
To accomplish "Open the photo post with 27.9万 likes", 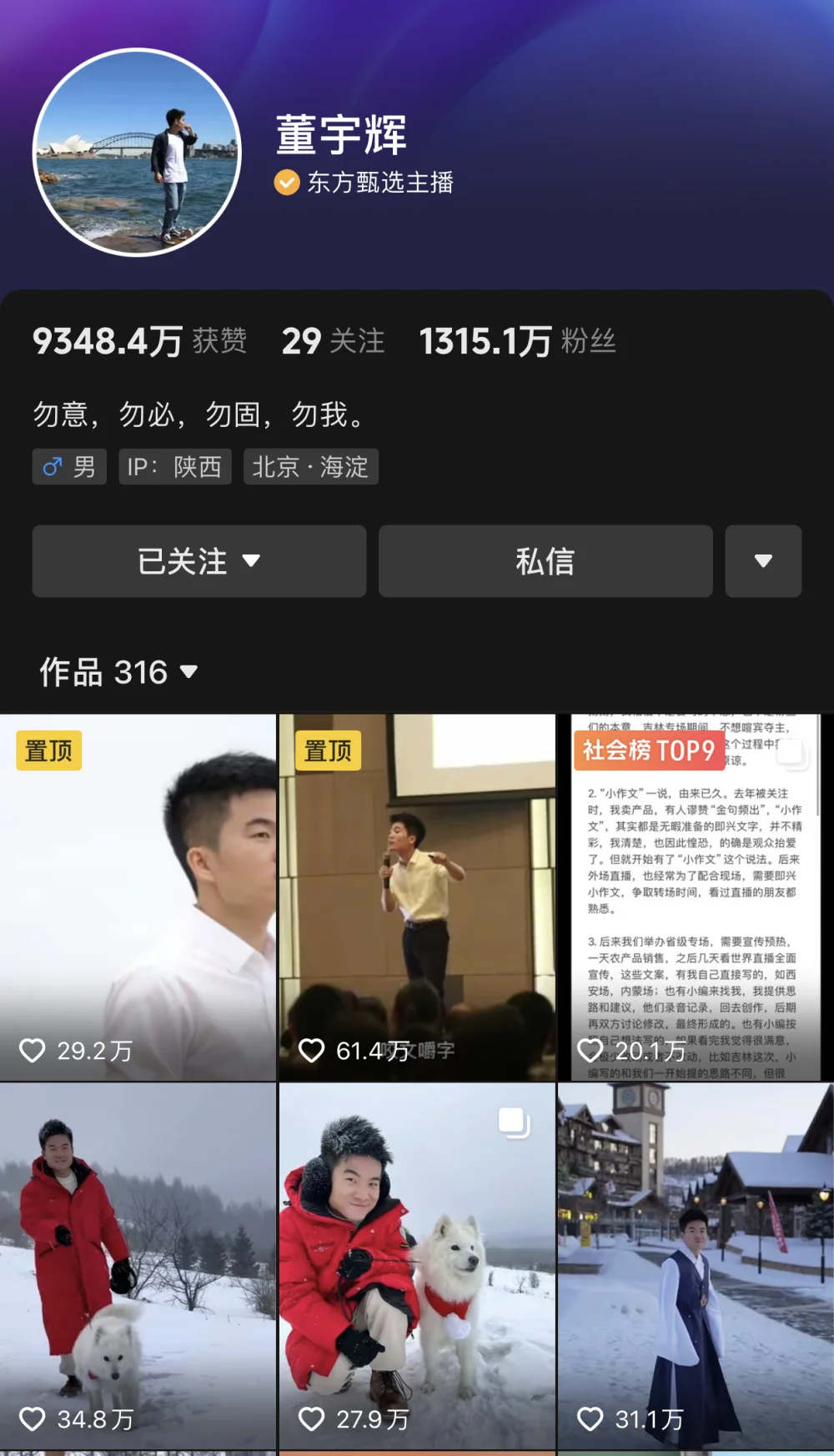I will click(417, 1266).
